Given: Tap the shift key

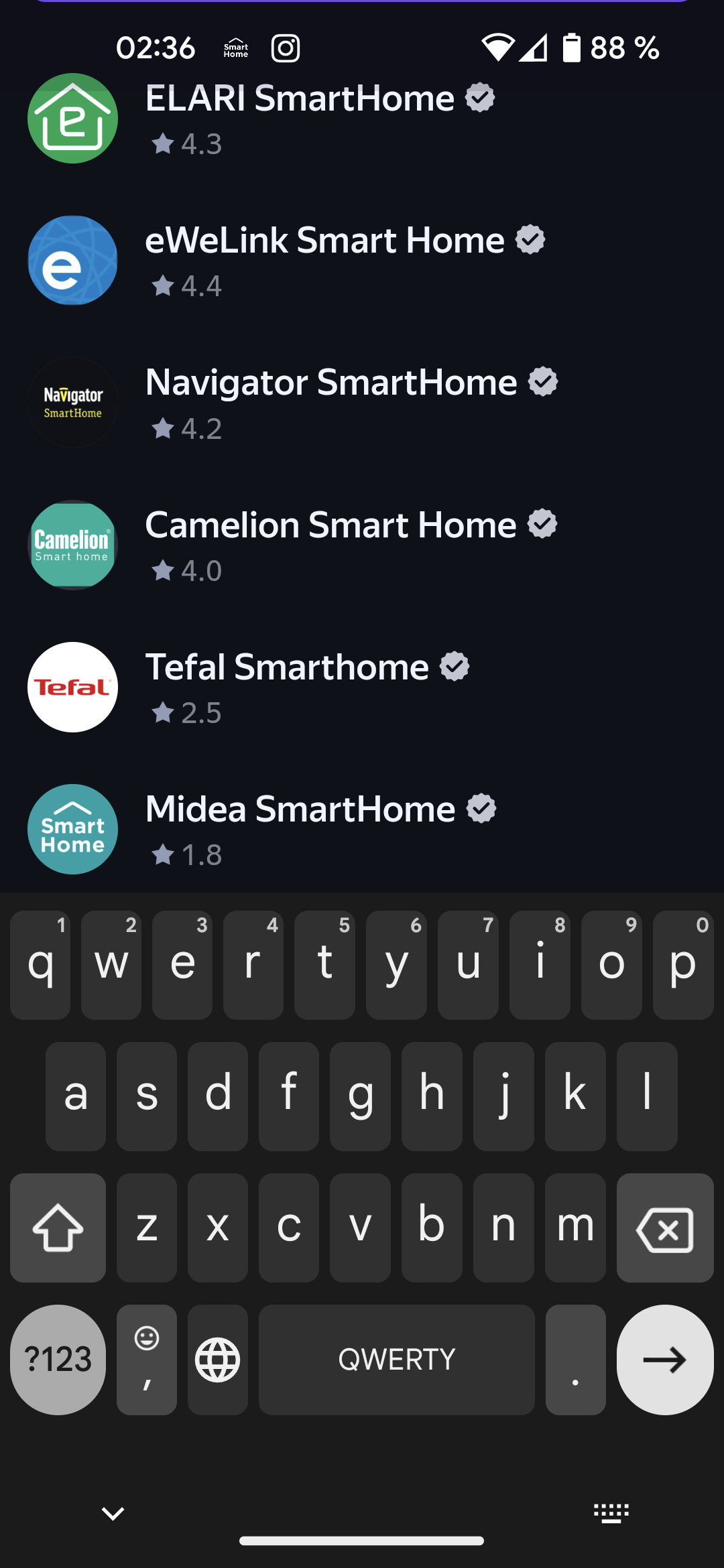Looking at the screenshot, I should tap(58, 1228).
